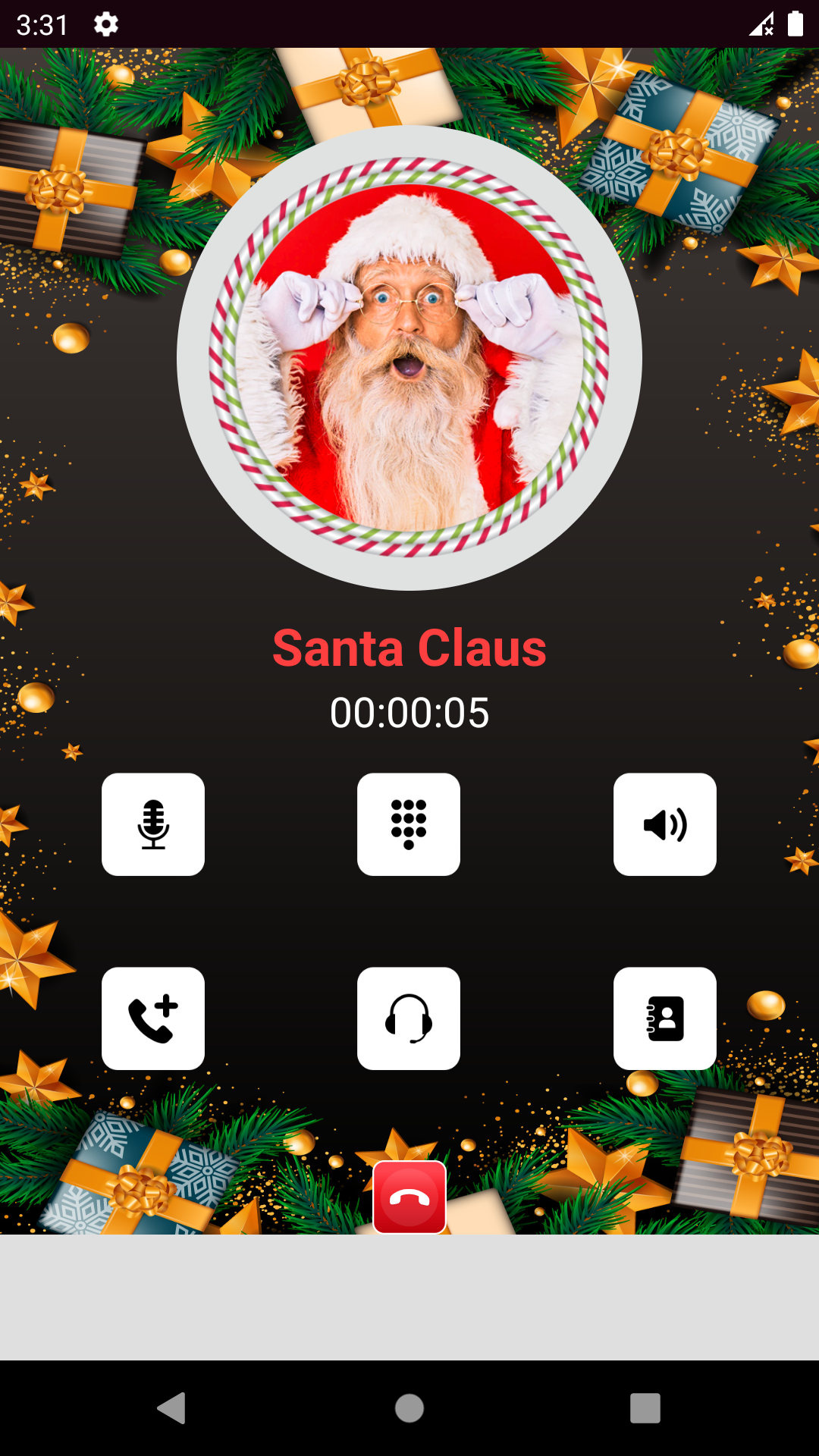Screen dimensions: 819x1456
Task: Tap the add call icon
Action: point(152,1018)
